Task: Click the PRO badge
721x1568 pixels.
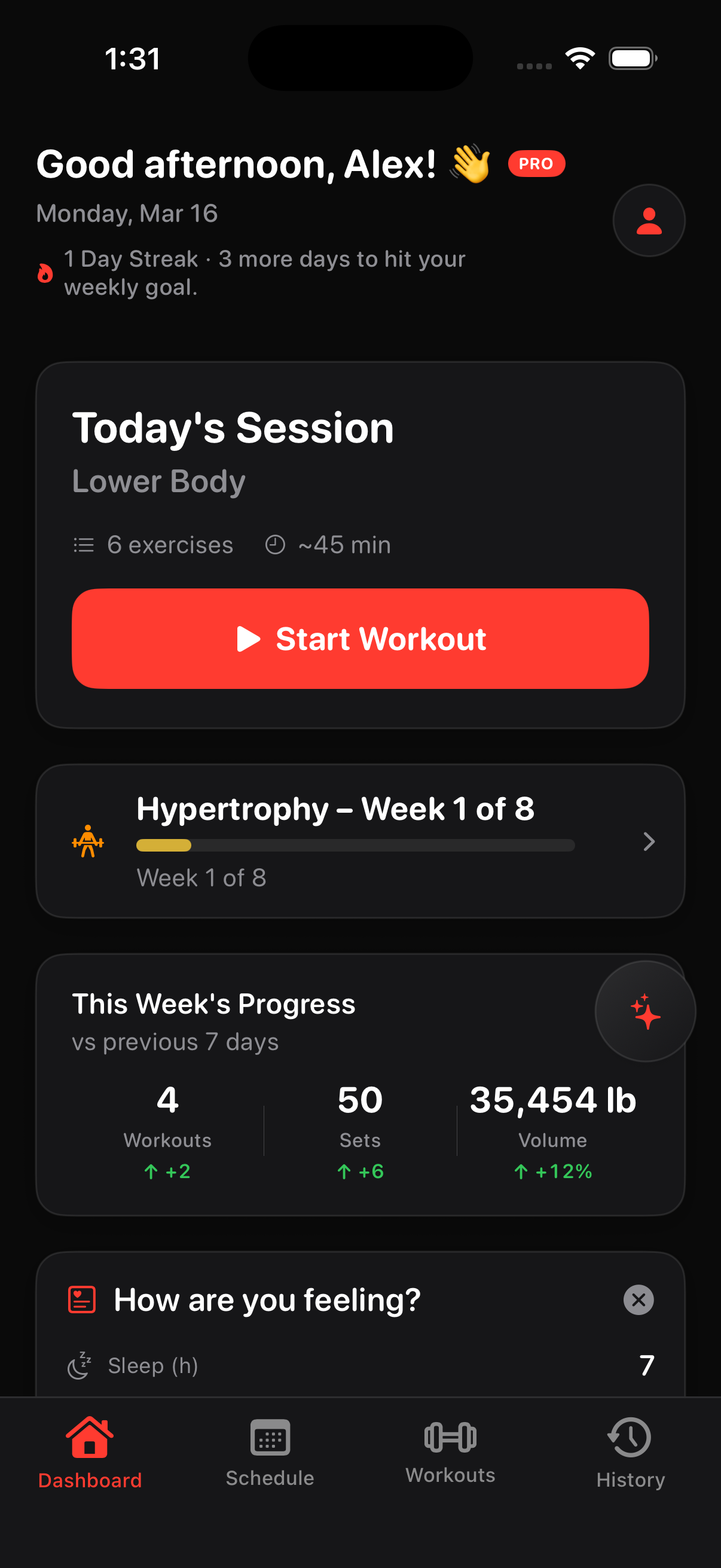Action: (536, 163)
